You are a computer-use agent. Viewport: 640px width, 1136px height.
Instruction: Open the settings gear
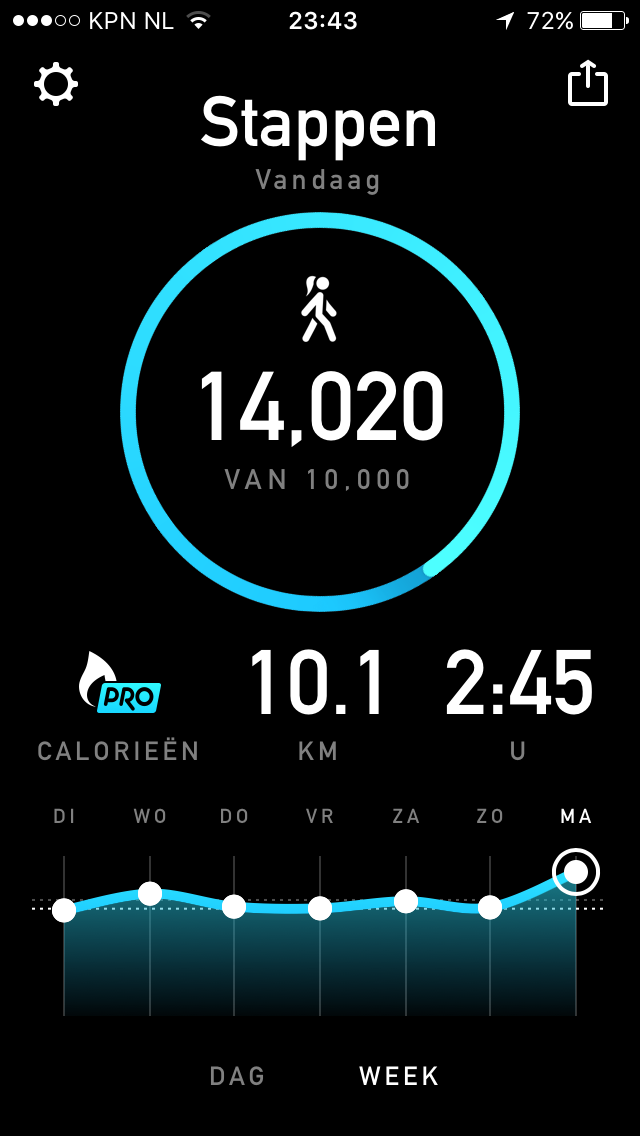pyautogui.click(x=56, y=85)
